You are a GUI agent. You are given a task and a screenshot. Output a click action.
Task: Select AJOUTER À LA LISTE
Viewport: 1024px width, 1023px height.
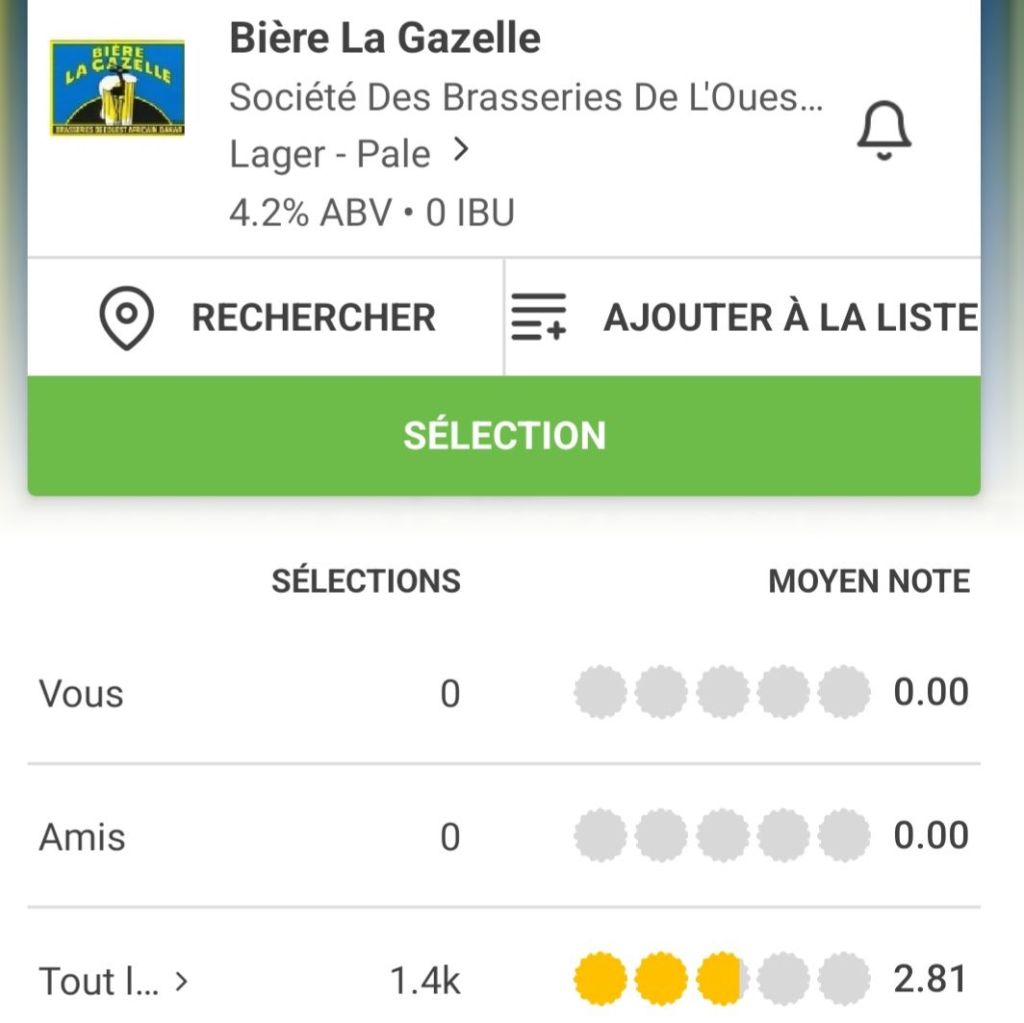(x=744, y=318)
